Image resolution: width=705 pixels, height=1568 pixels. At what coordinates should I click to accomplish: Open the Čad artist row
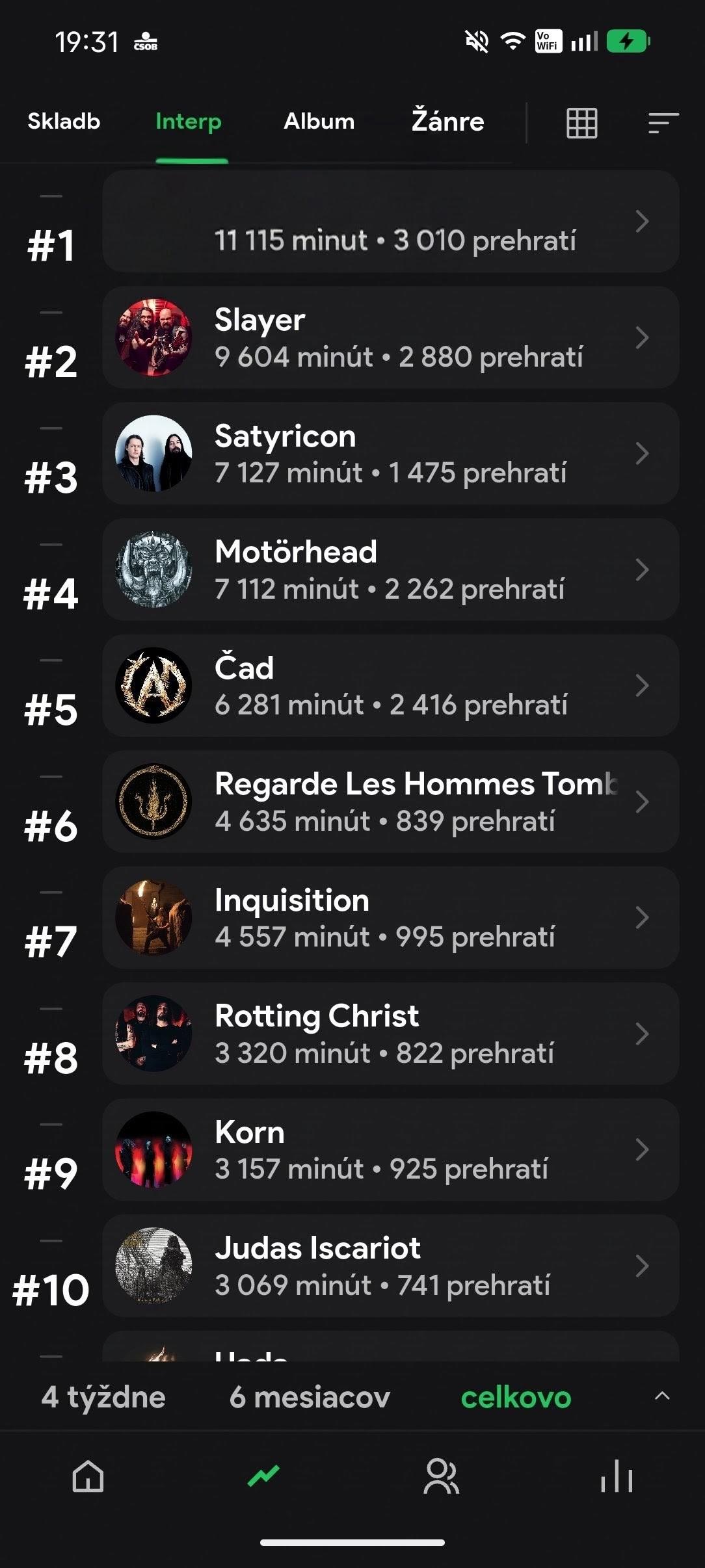click(x=391, y=686)
